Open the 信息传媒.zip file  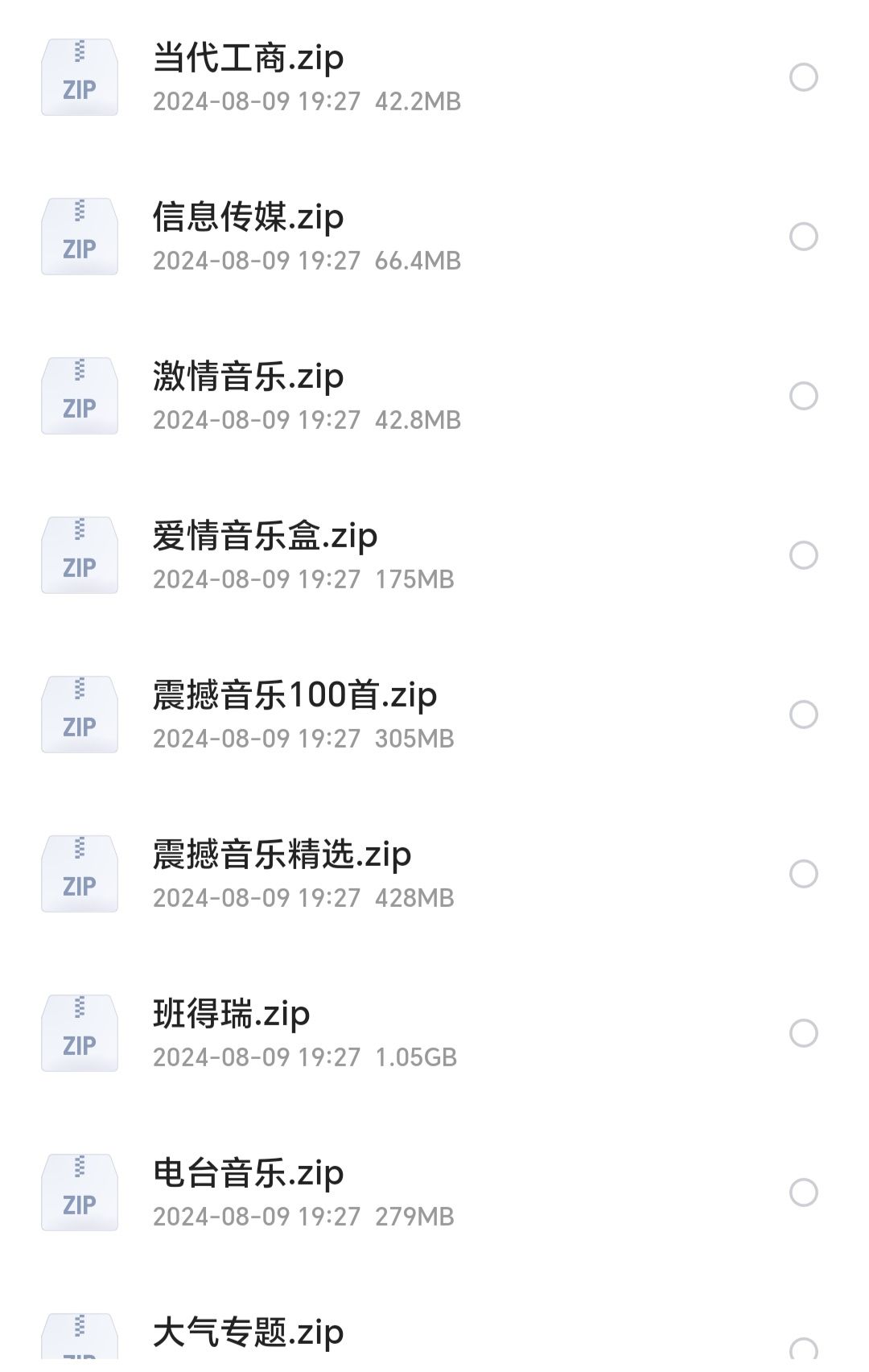pos(249,218)
